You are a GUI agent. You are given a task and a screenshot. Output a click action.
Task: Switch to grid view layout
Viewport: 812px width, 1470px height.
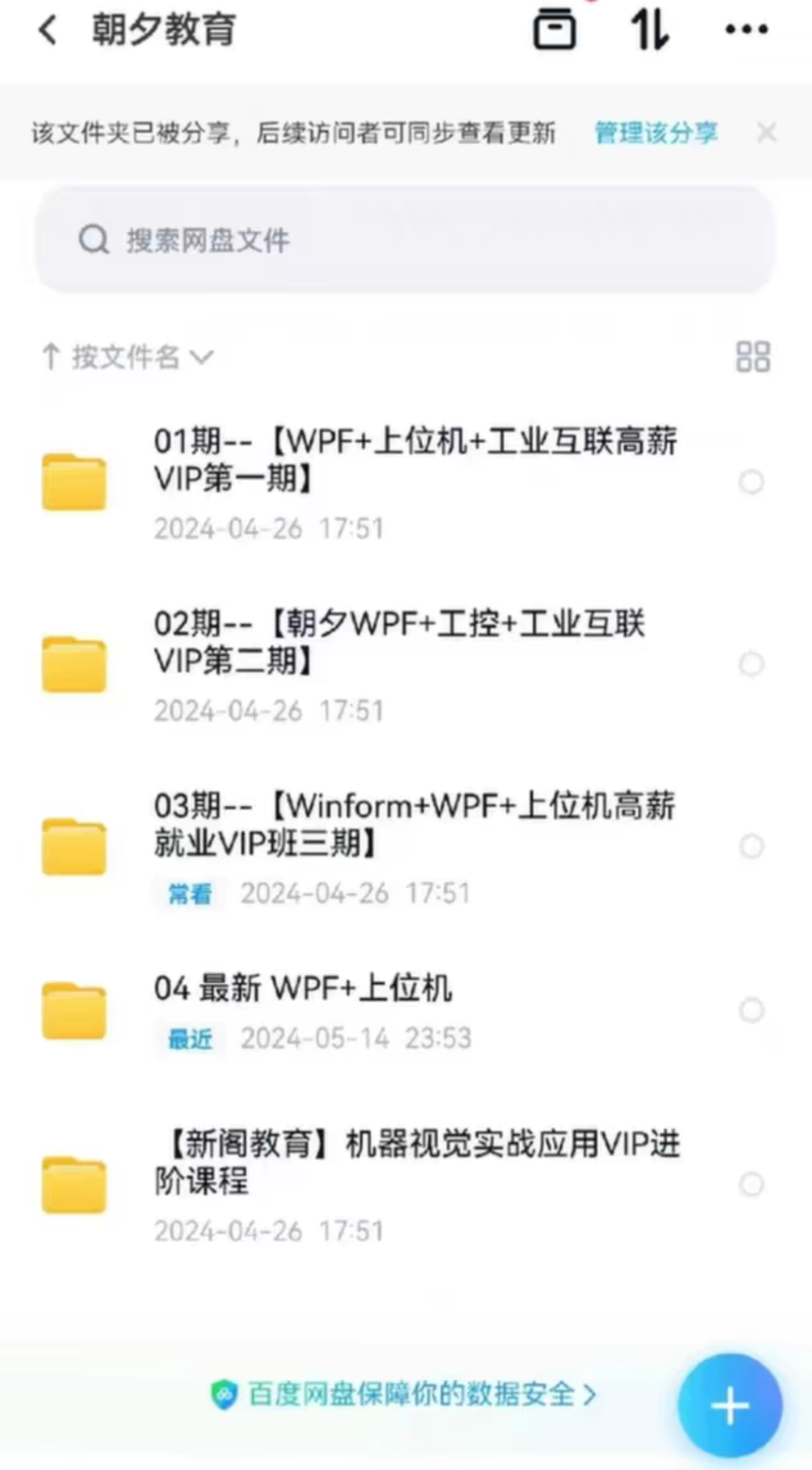click(753, 357)
